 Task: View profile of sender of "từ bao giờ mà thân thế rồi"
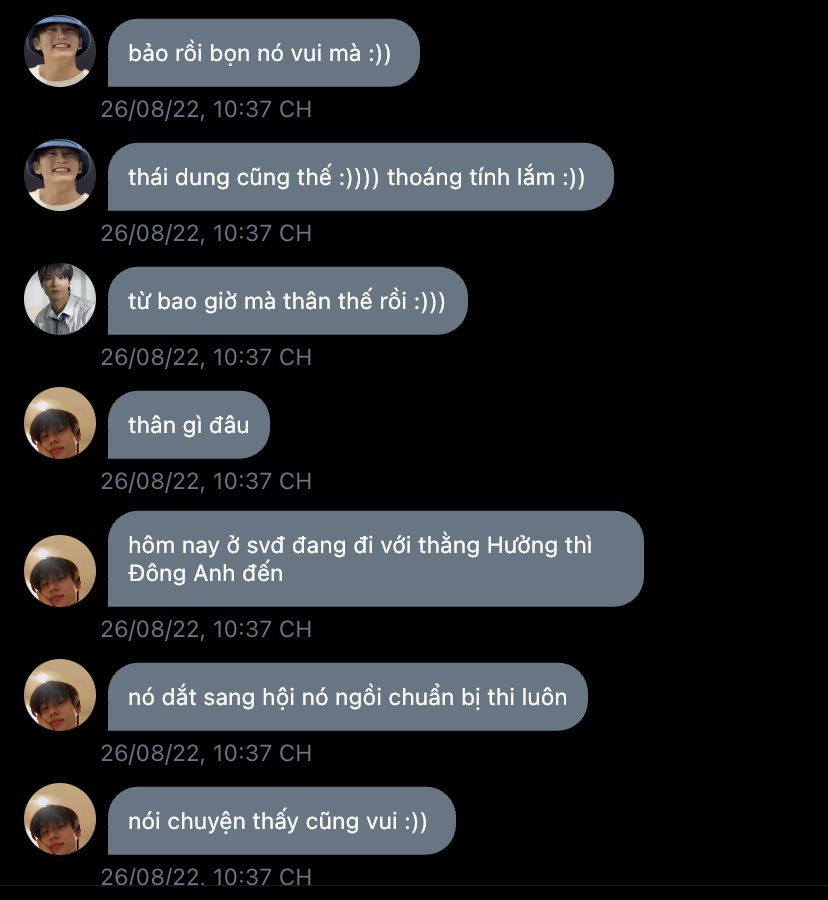[x=60, y=299]
